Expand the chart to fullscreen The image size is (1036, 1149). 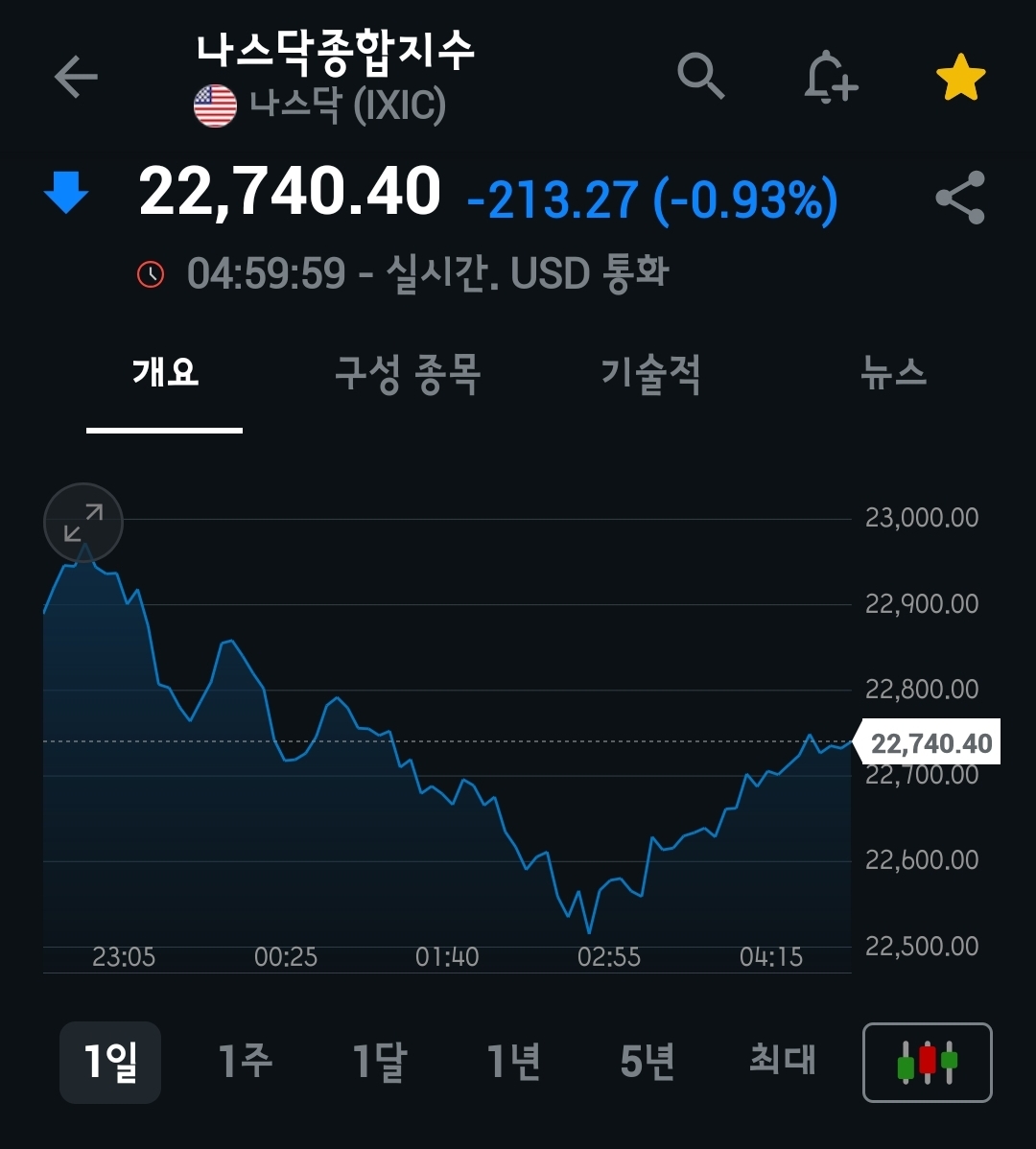click(x=83, y=523)
